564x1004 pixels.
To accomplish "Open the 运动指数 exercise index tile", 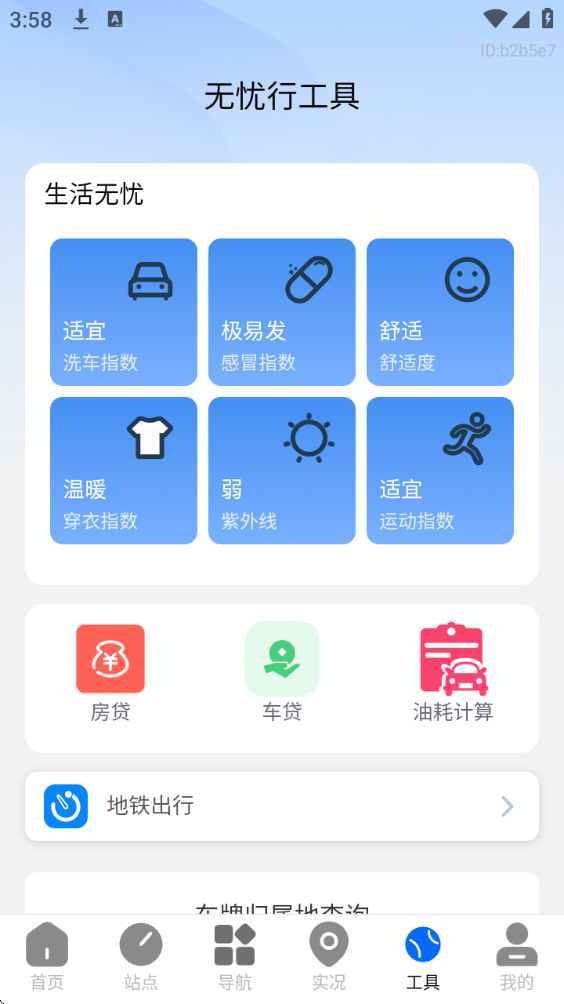I will coord(440,471).
